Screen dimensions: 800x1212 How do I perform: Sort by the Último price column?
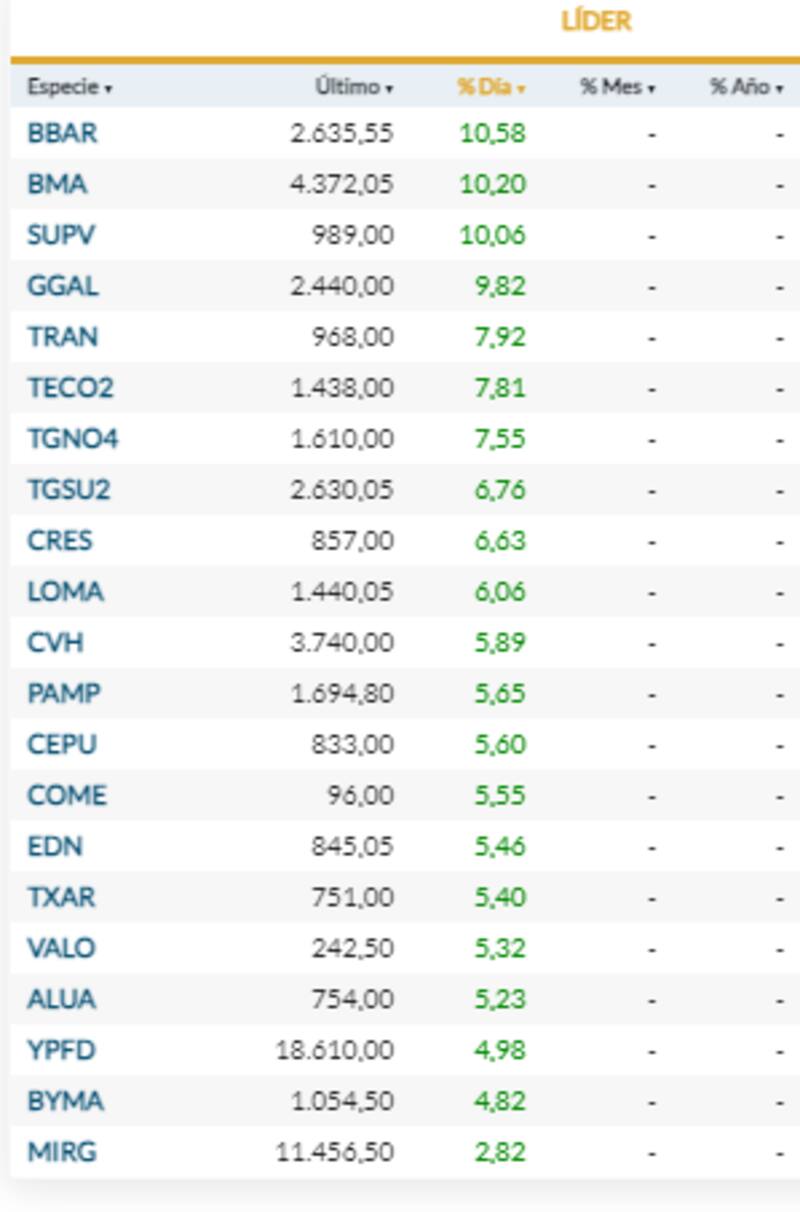[x=353, y=87]
